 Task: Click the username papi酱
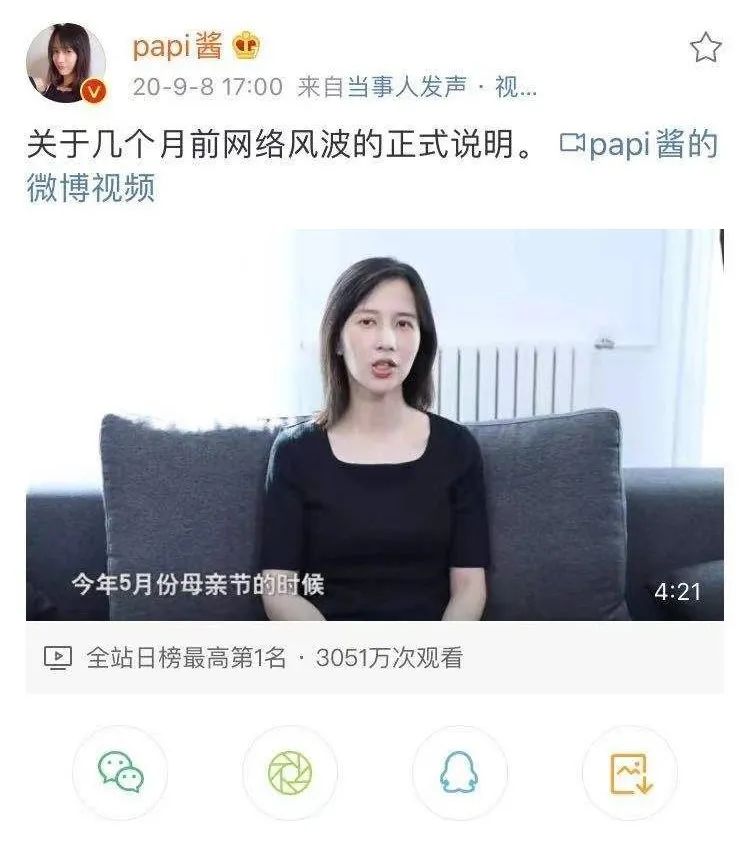180,44
